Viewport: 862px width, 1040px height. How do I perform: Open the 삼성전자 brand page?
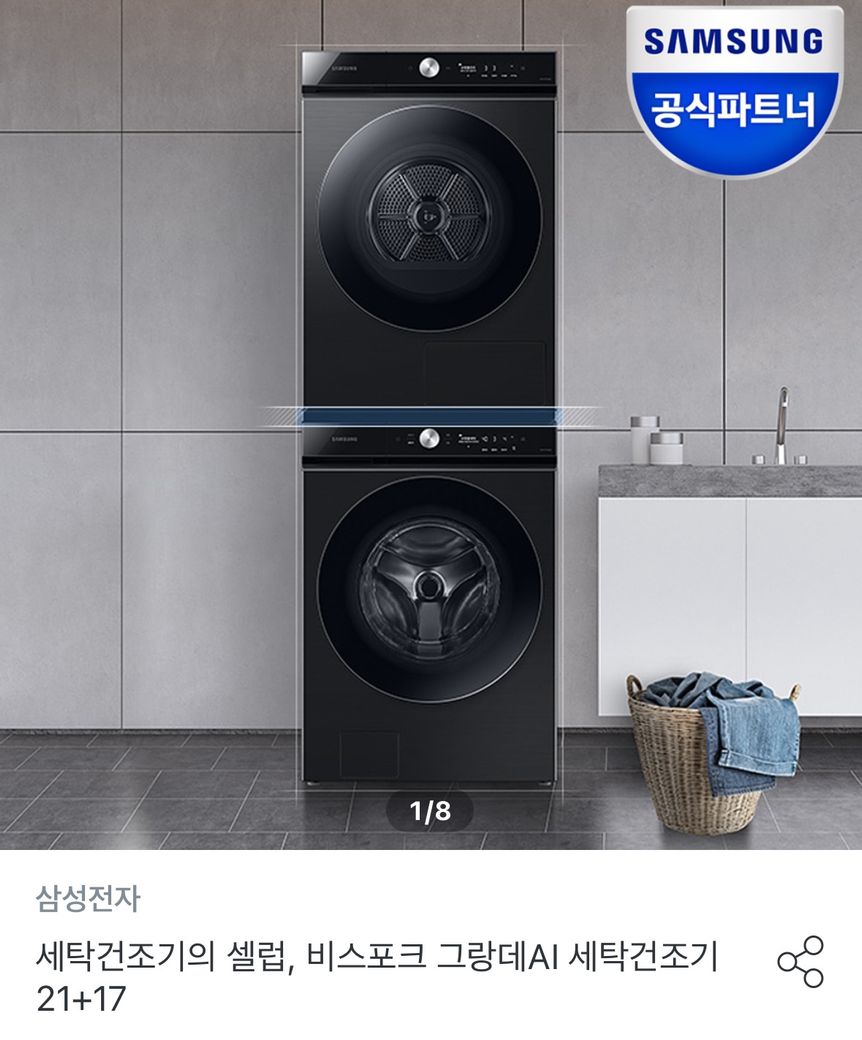(88, 899)
